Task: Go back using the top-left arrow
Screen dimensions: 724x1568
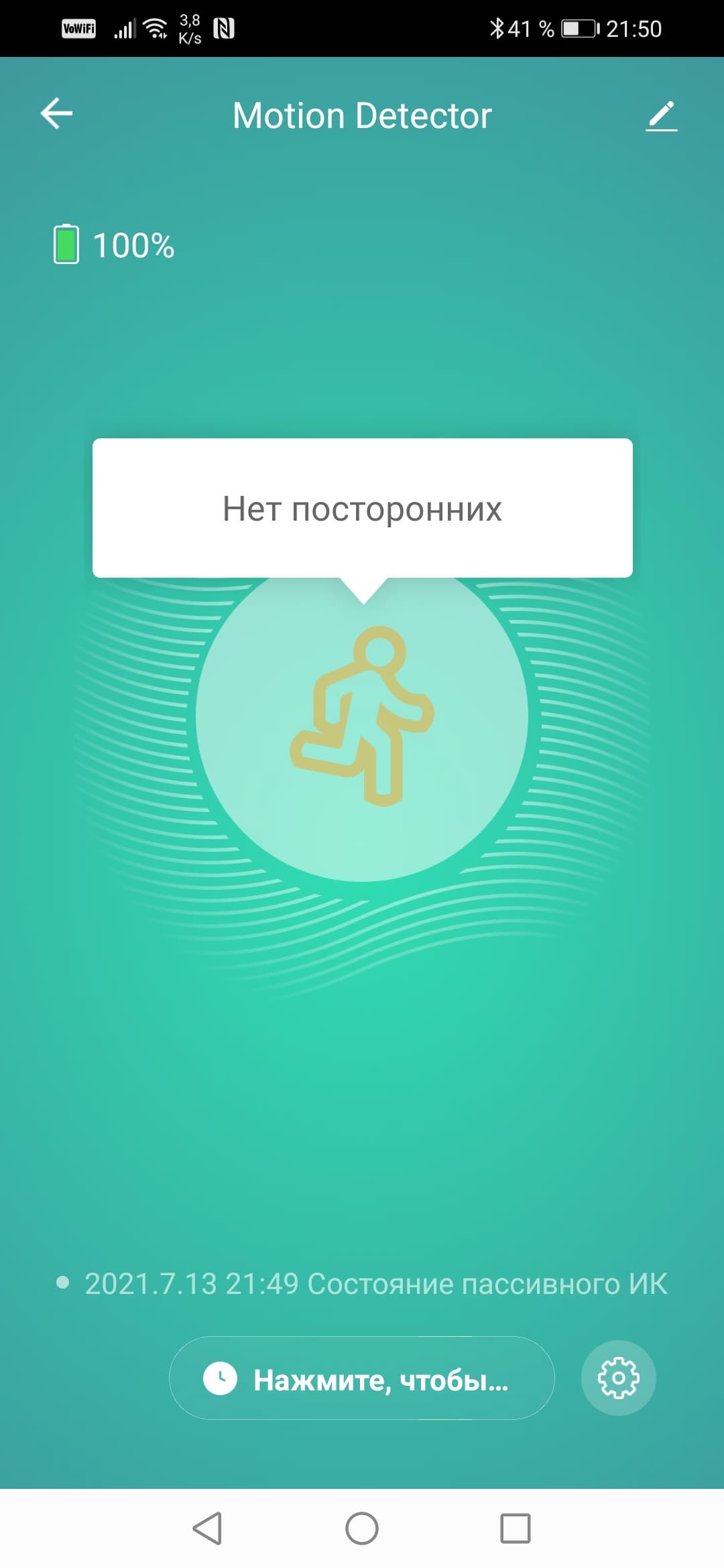Action: click(x=56, y=113)
